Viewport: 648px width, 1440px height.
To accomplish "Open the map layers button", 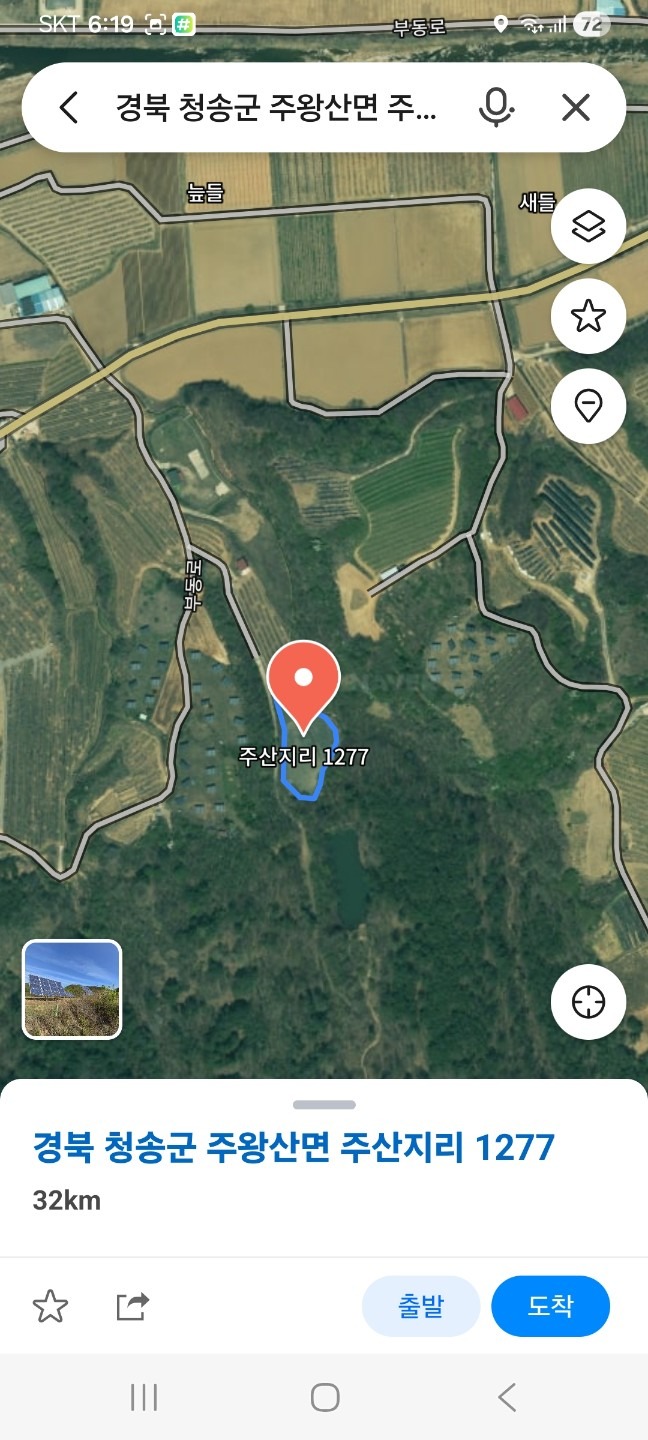I will point(589,227).
